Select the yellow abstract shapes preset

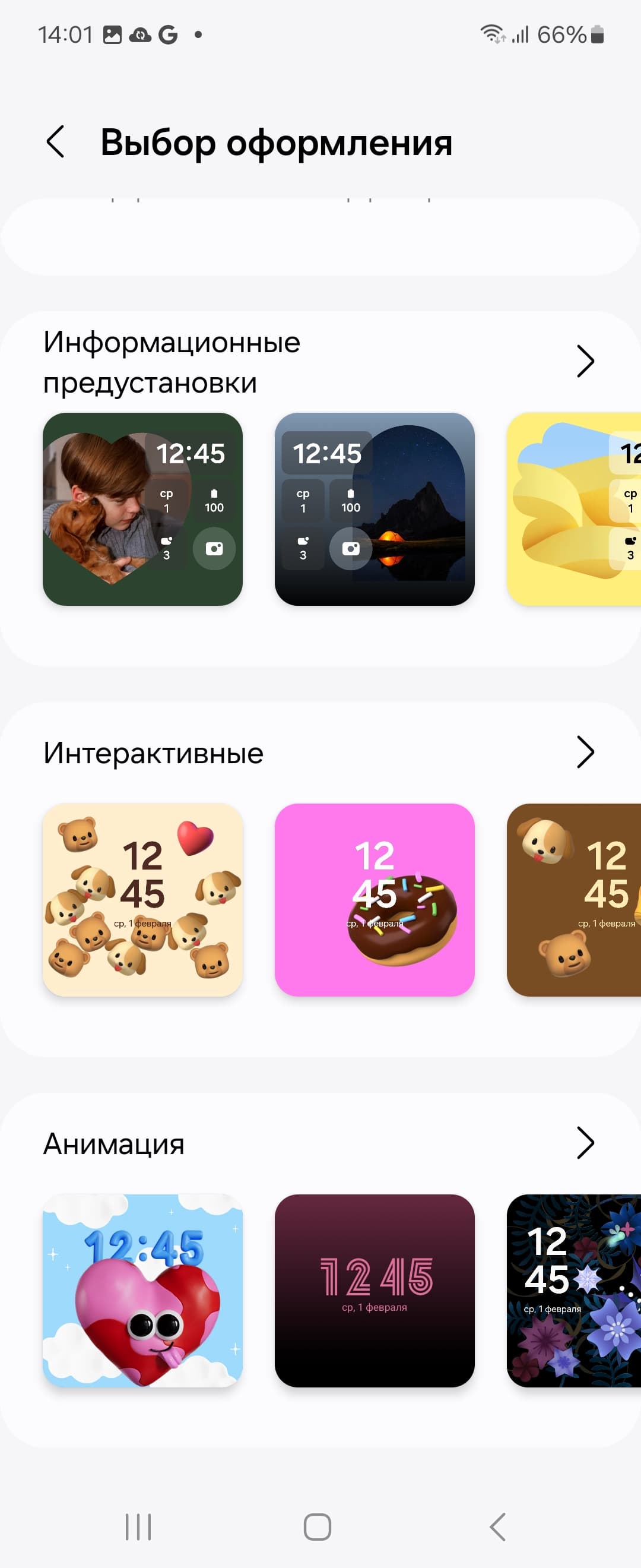point(573,509)
